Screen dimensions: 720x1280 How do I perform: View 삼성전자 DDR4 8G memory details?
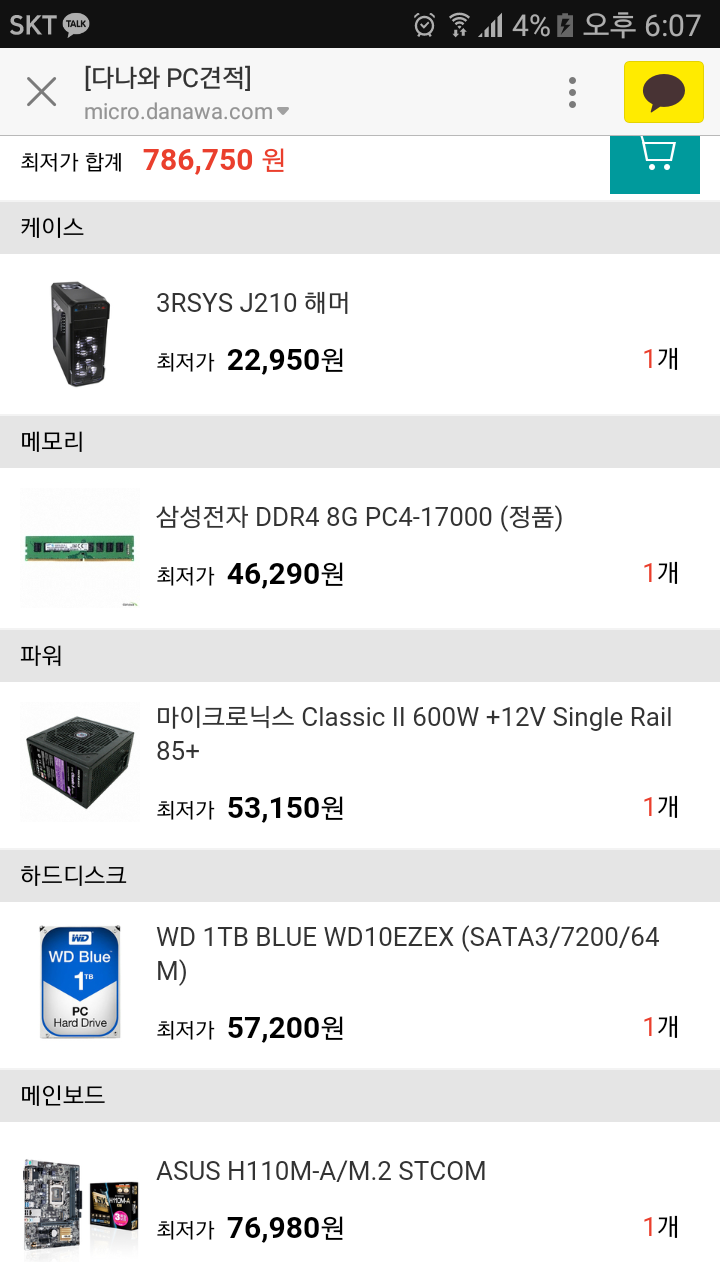click(359, 517)
